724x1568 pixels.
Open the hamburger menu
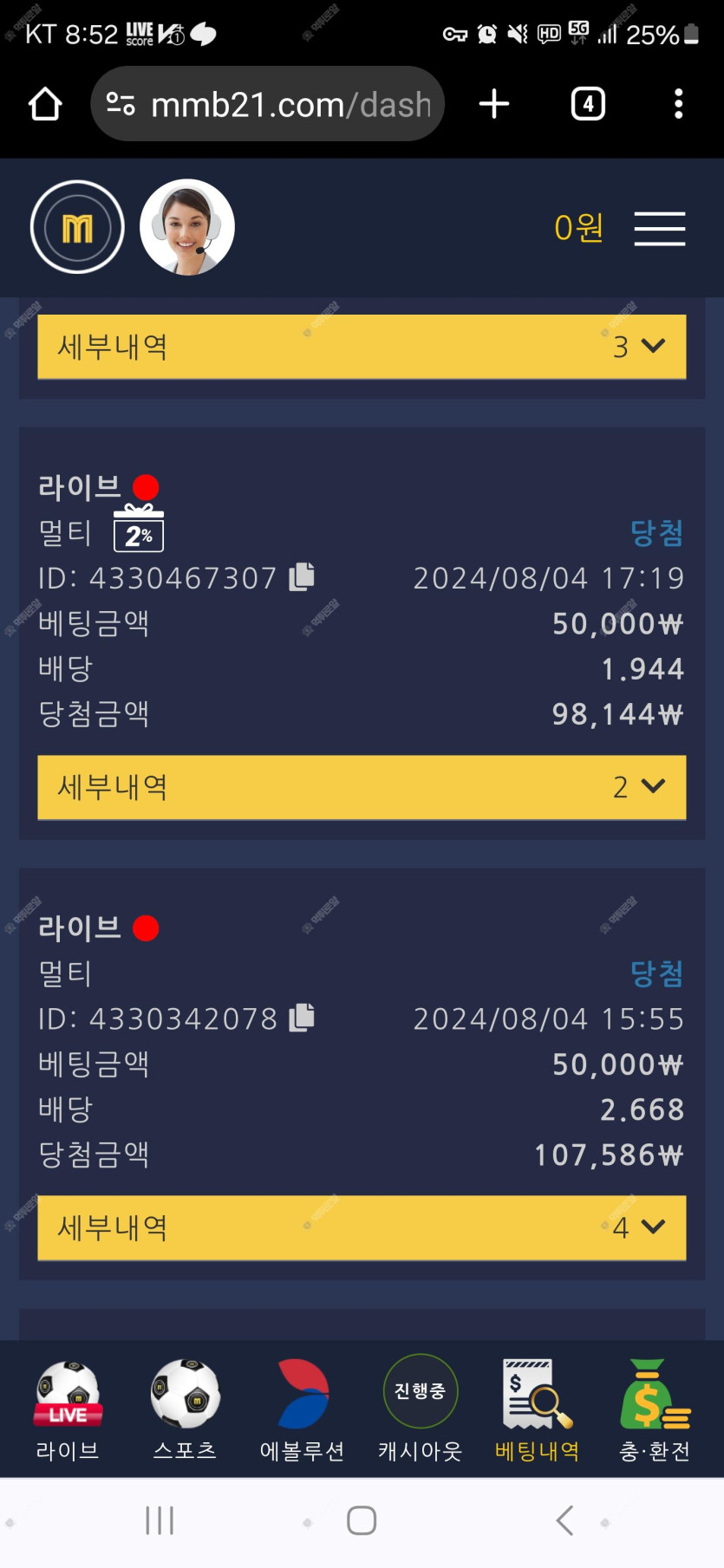[660, 229]
